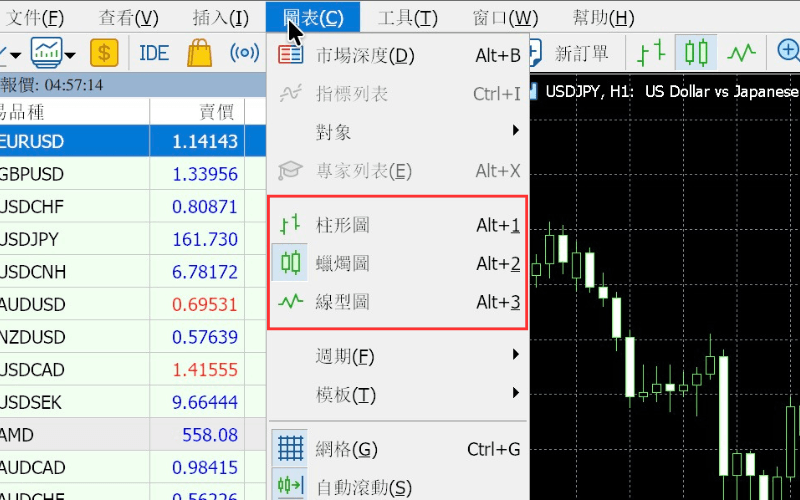Toggle 自動滾動 option
Viewport: 800px width, 500px height.
[398, 487]
